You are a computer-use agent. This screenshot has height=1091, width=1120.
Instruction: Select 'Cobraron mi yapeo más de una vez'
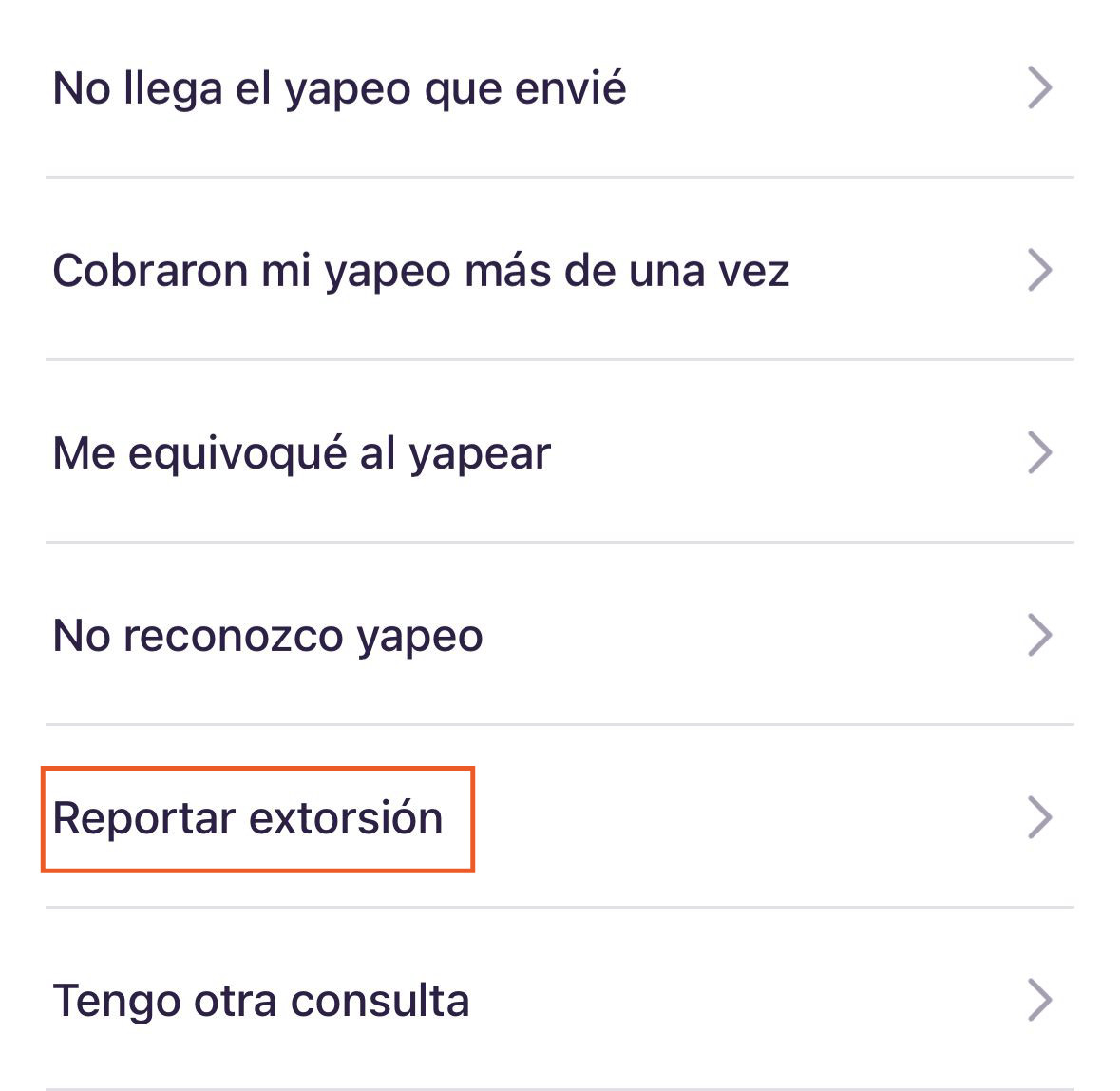click(421, 271)
